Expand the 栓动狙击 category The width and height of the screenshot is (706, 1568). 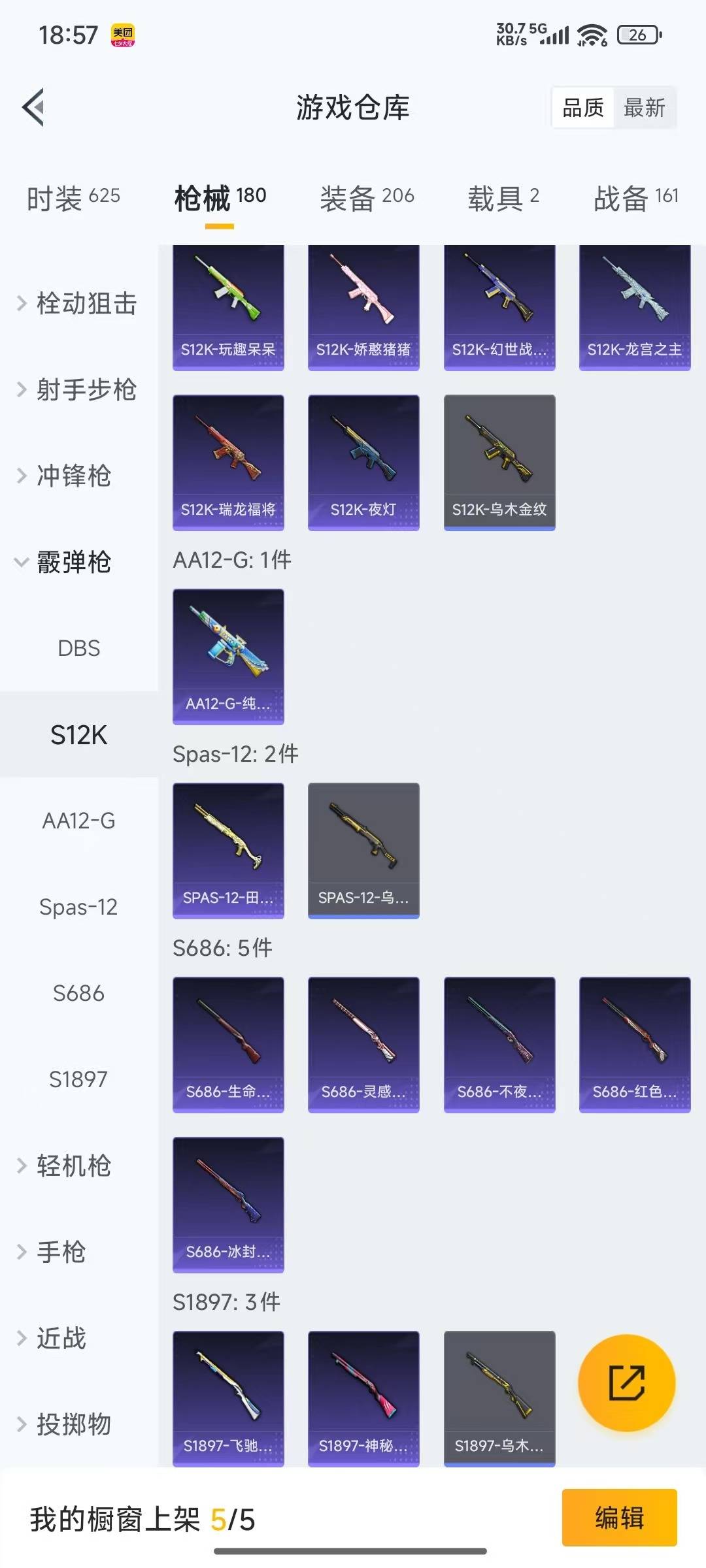78,304
